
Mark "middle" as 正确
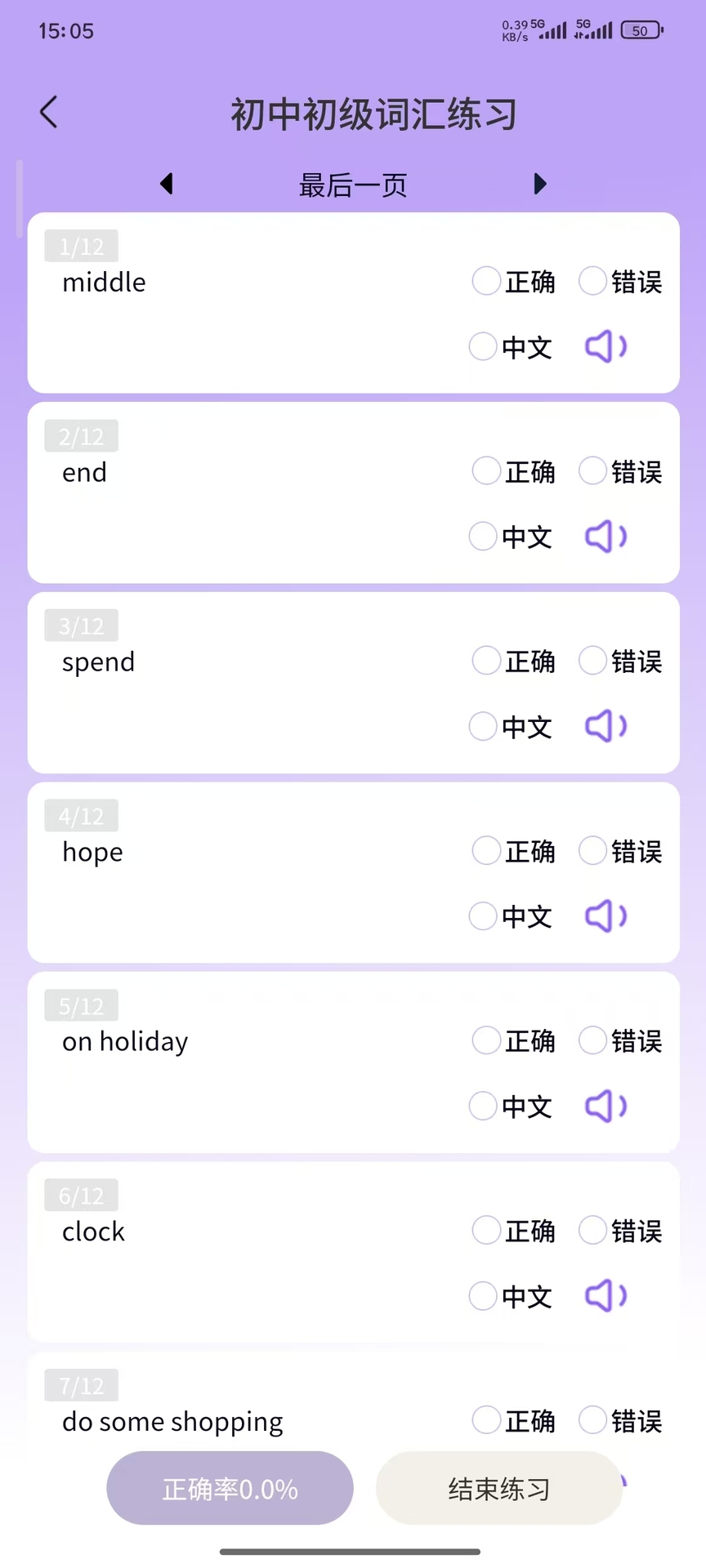pyautogui.click(x=485, y=281)
